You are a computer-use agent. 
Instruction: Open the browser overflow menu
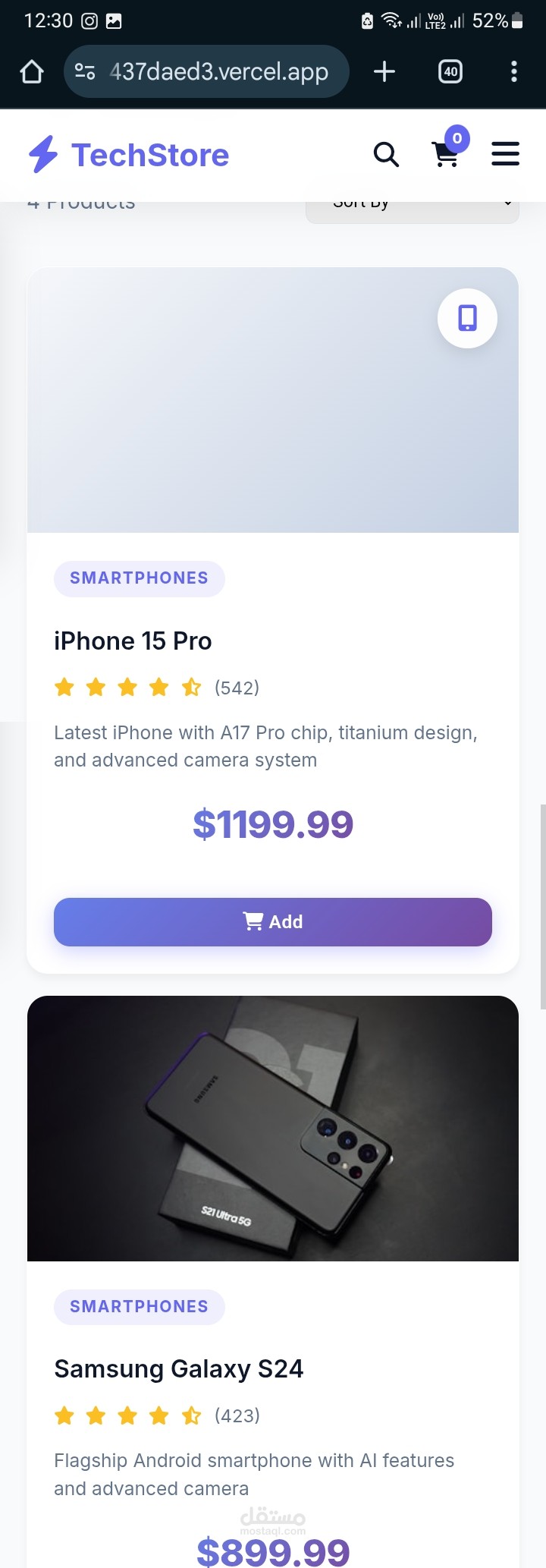click(x=514, y=72)
